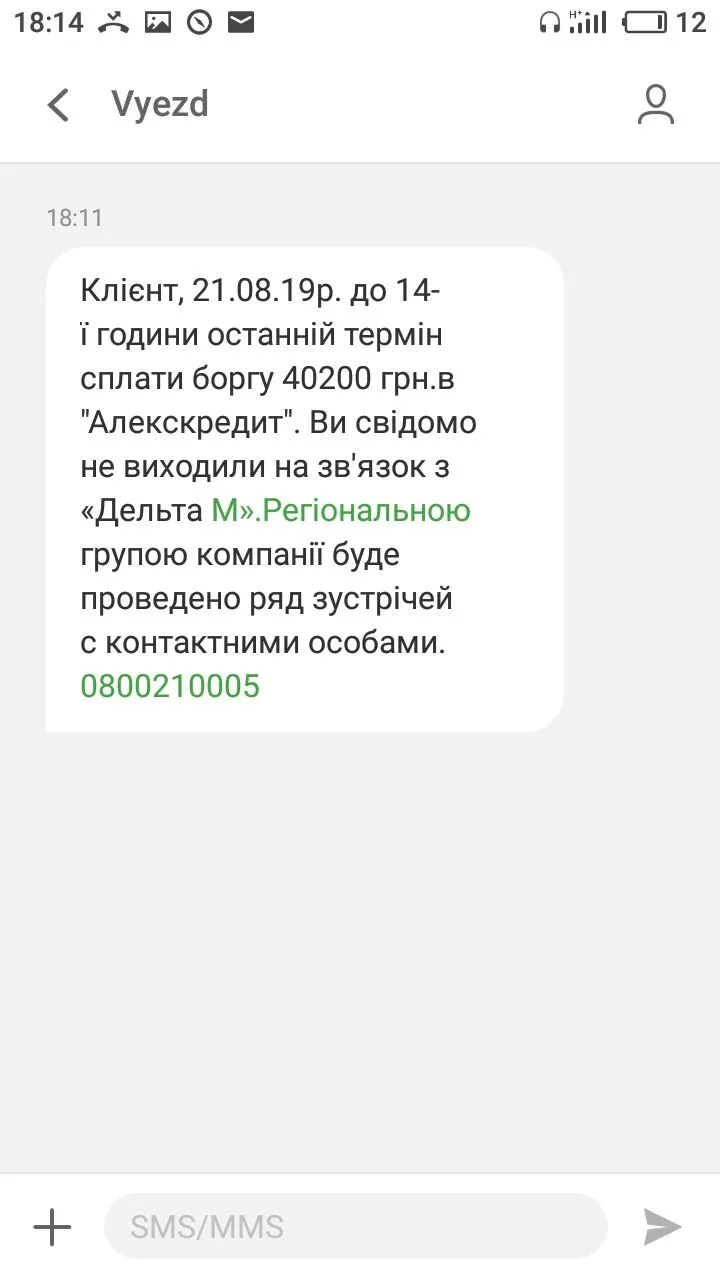Call the phone number 0800210005

[170, 686]
